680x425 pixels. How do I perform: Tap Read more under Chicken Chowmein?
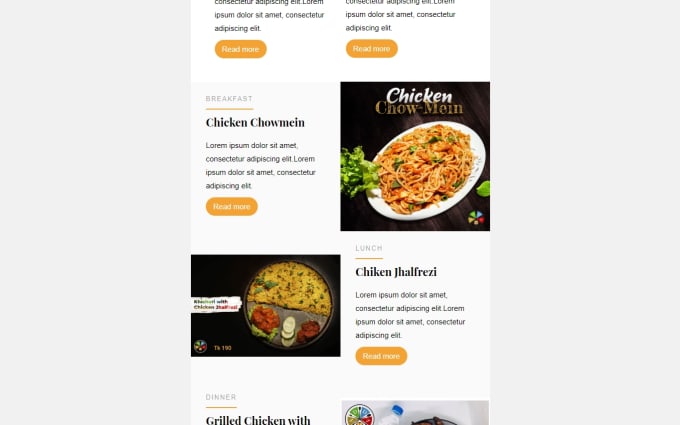coord(231,207)
